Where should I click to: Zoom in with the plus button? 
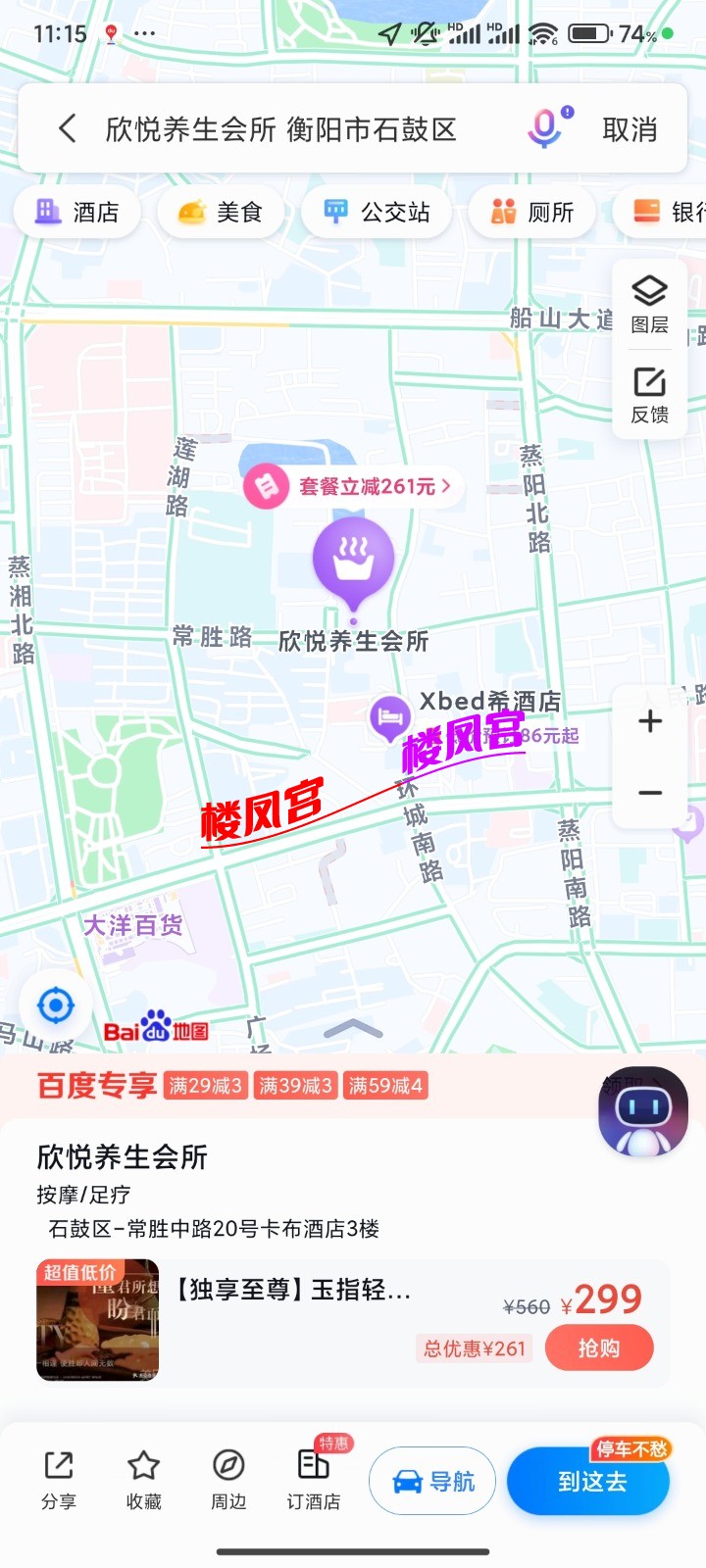649,721
